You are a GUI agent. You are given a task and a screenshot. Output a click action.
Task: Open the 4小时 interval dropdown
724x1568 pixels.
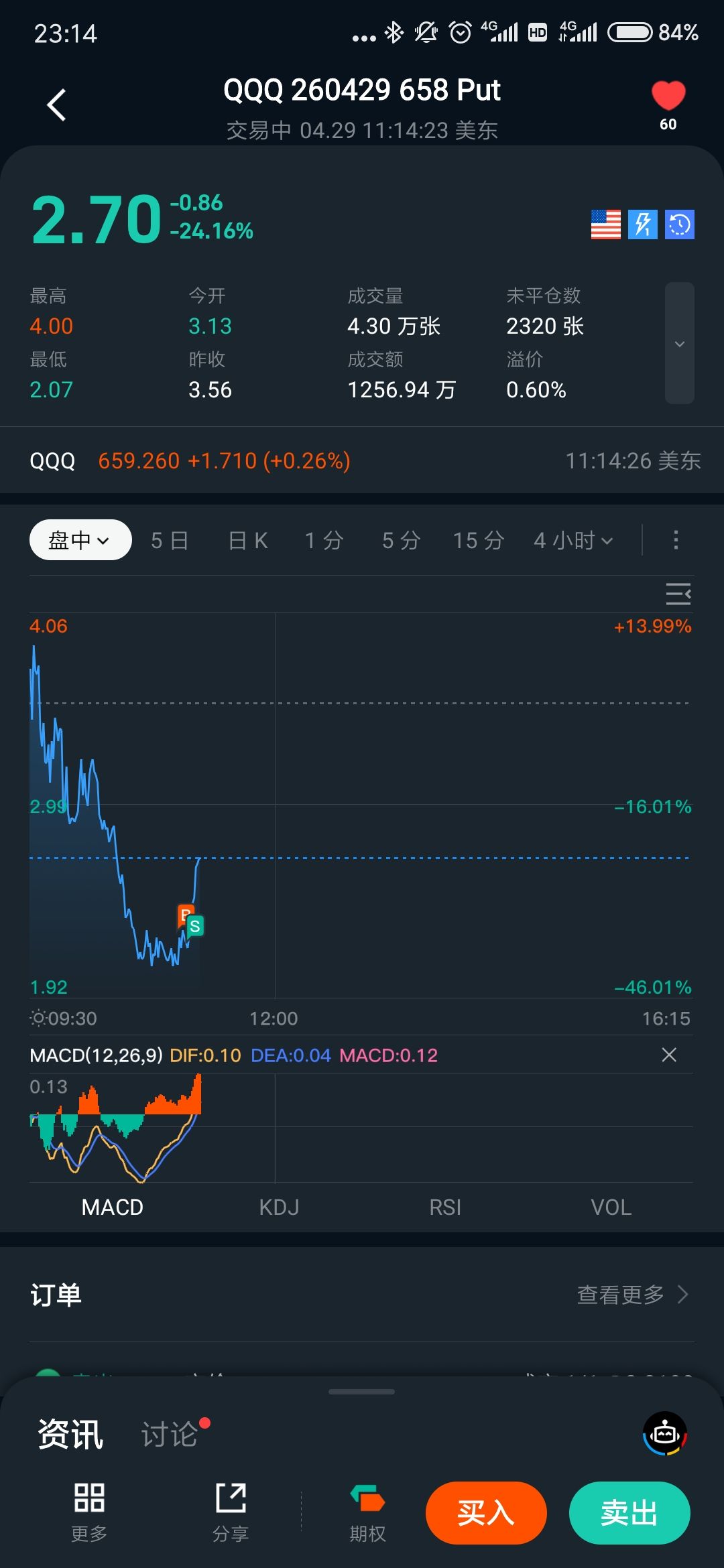point(573,540)
